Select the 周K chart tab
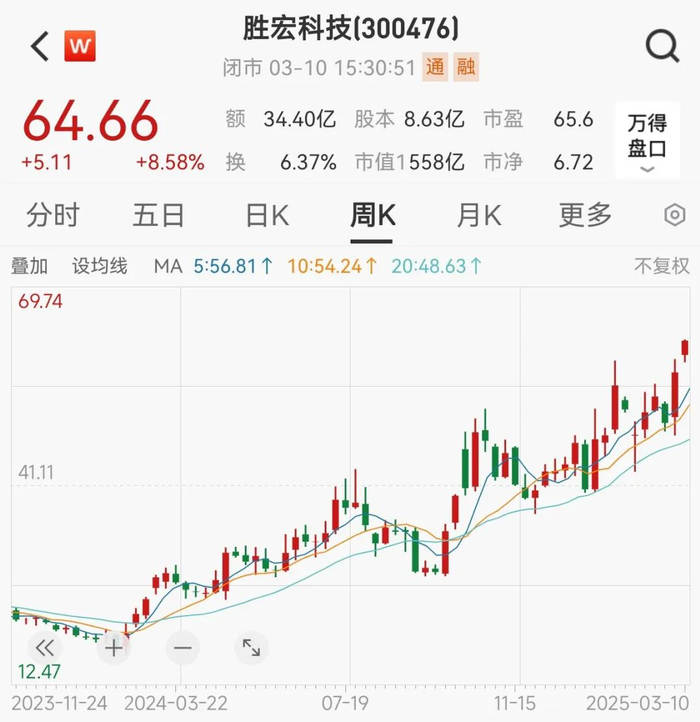700x722 pixels. tap(372, 215)
